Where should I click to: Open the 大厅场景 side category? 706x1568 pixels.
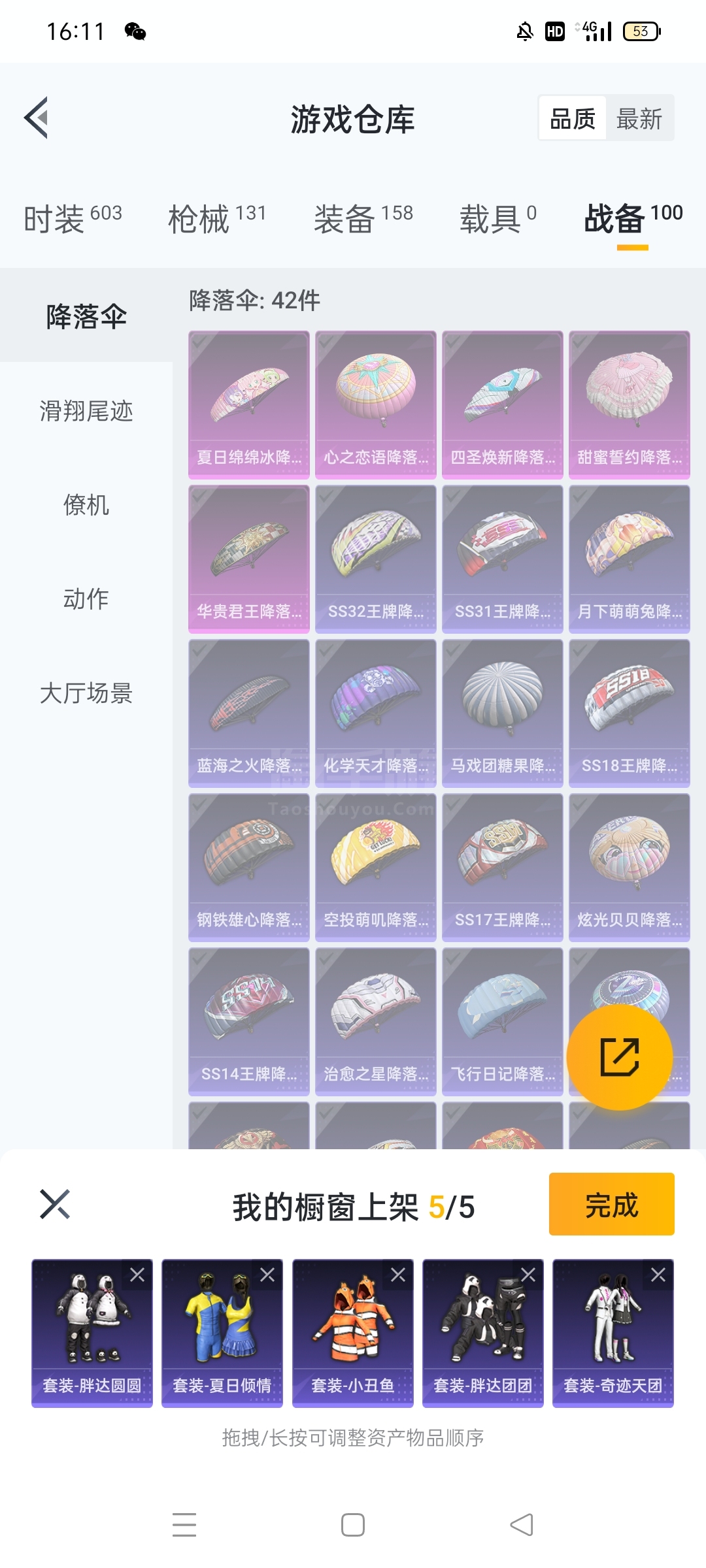point(86,693)
